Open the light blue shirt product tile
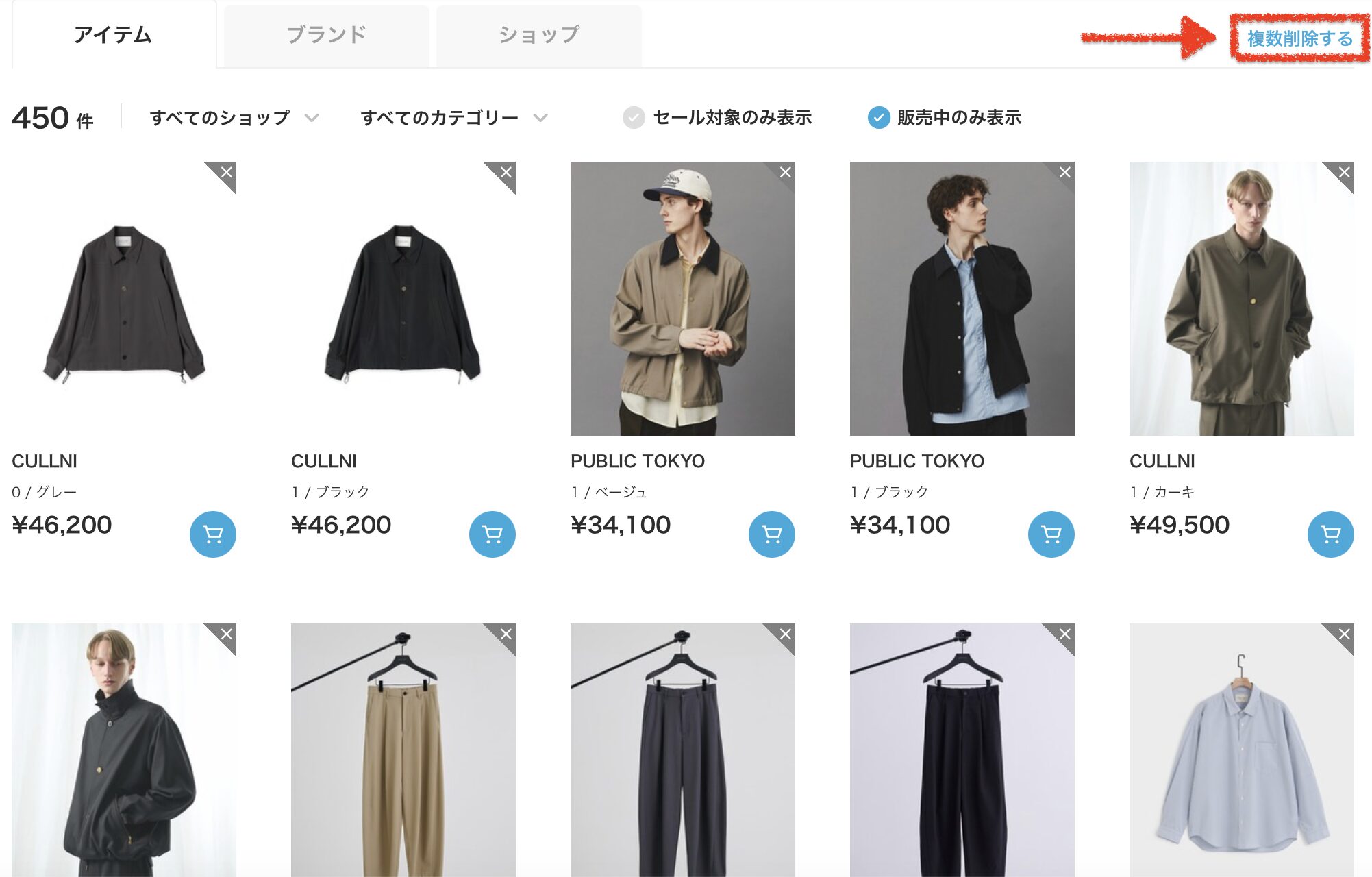Screen dimensions: 1372x877 (1241, 750)
